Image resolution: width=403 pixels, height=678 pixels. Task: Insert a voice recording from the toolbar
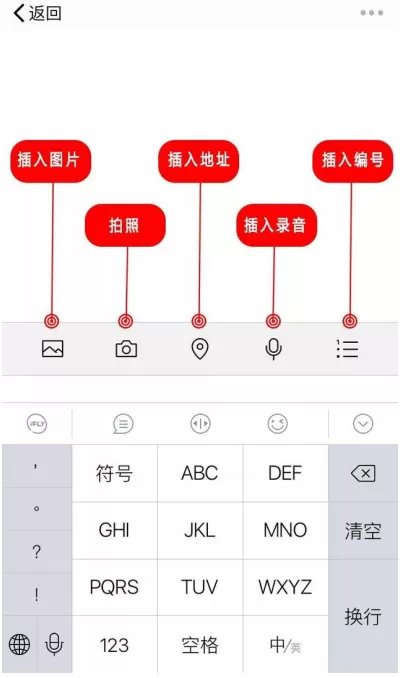point(273,349)
